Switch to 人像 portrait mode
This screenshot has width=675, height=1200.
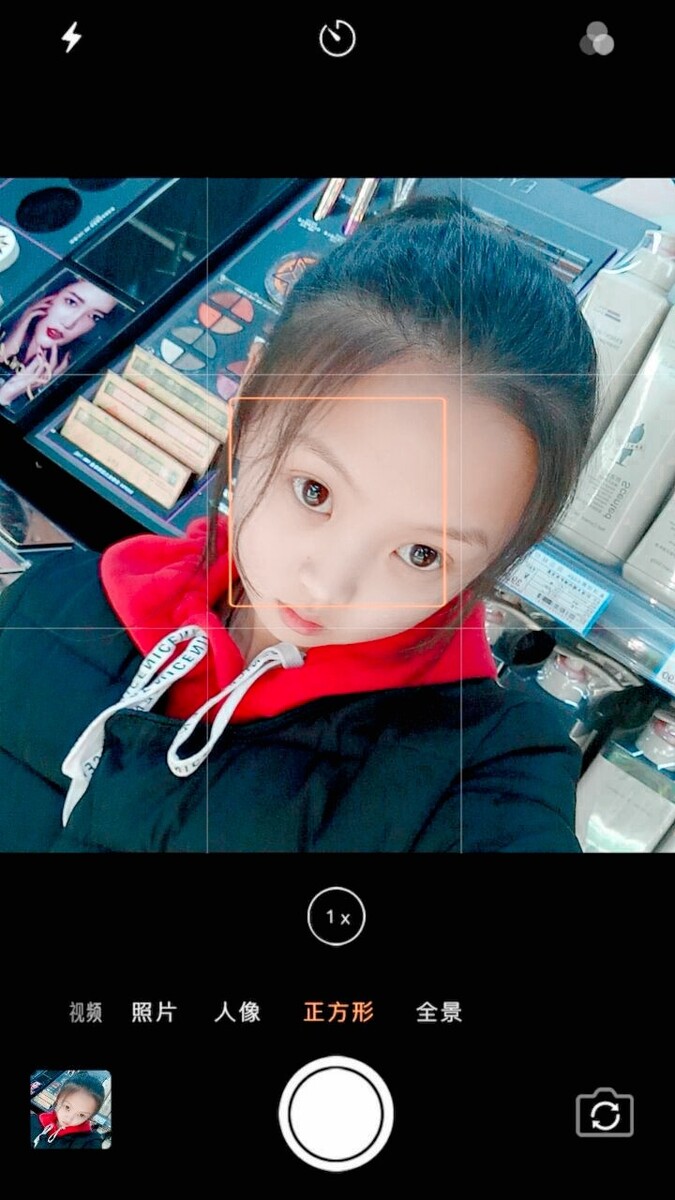[238, 1012]
